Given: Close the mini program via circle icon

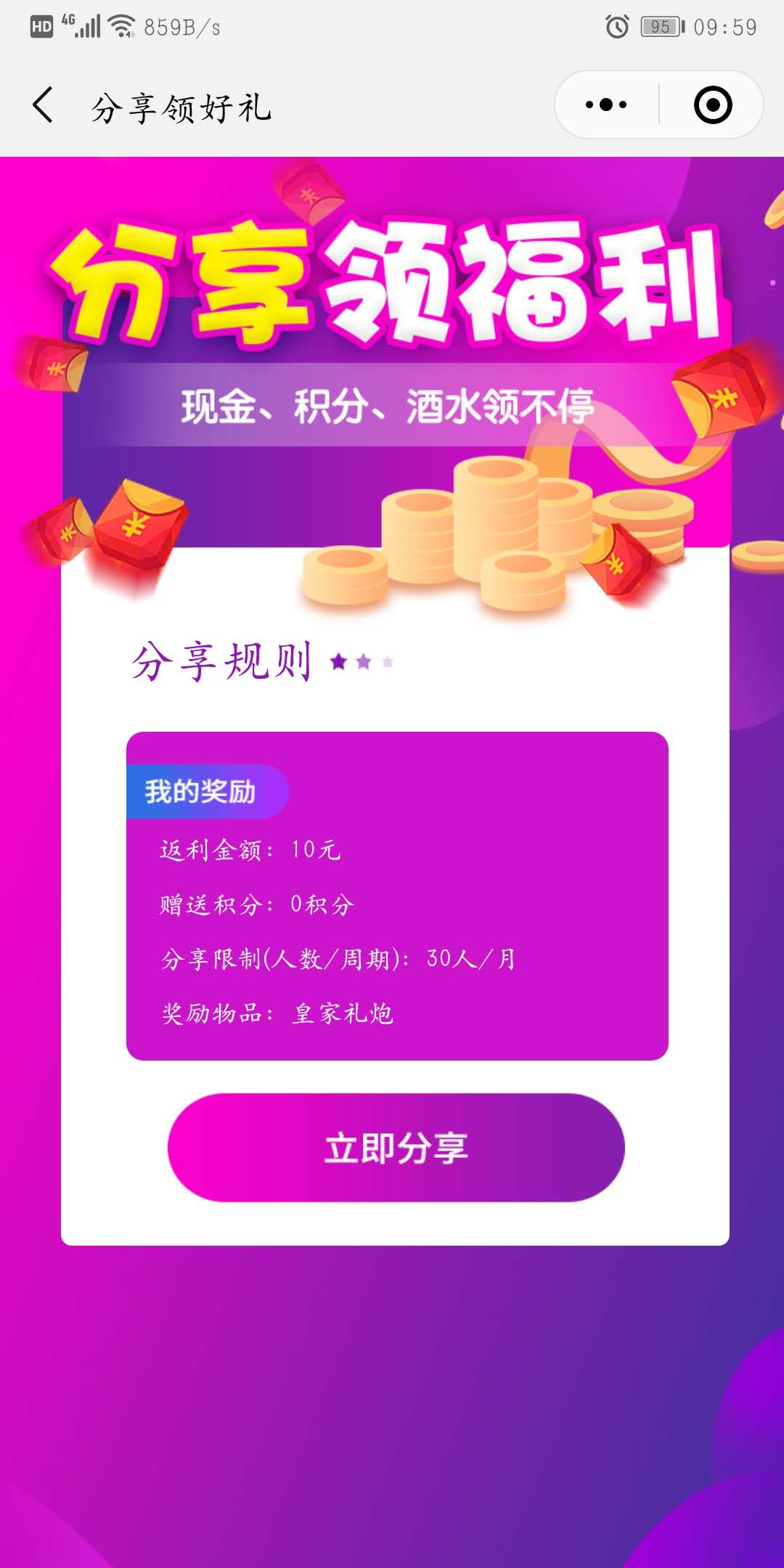Looking at the screenshot, I should pyautogui.click(x=712, y=105).
